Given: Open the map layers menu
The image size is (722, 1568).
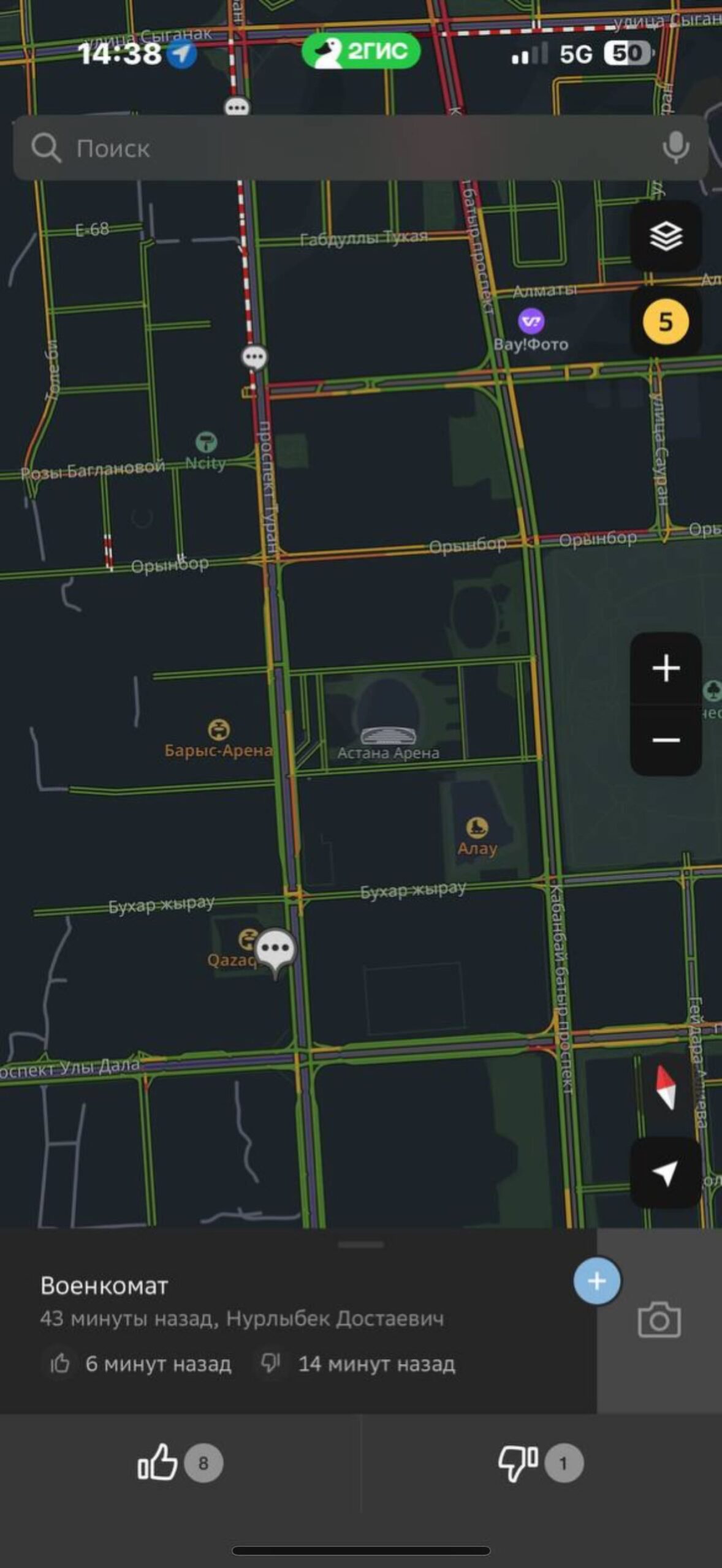Looking at the screenshot, I should (x=666, y=236).
